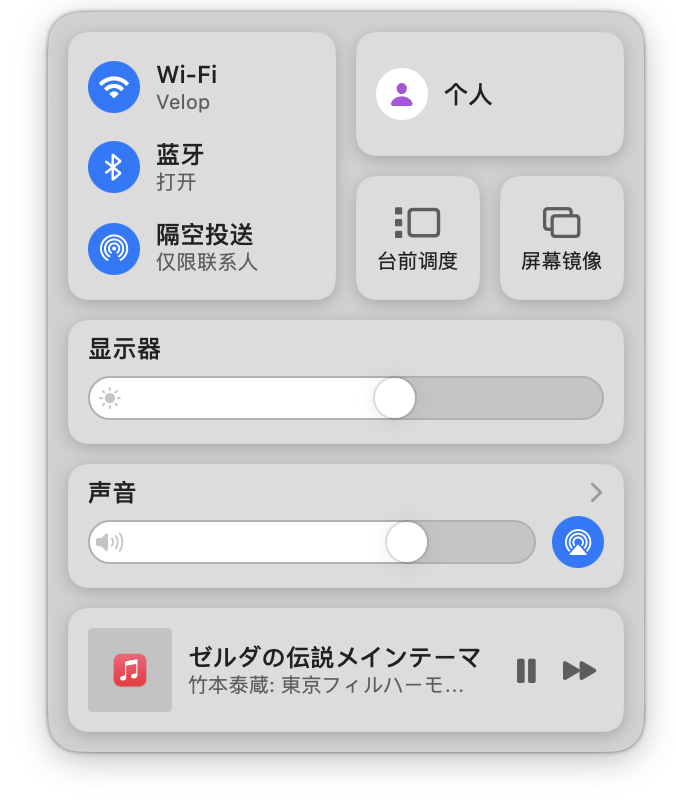Image resolution: width=676 pixels, height=808 pixels.
Task: Toggle 隔空投送 AirDrop
Action: [114, 248]
